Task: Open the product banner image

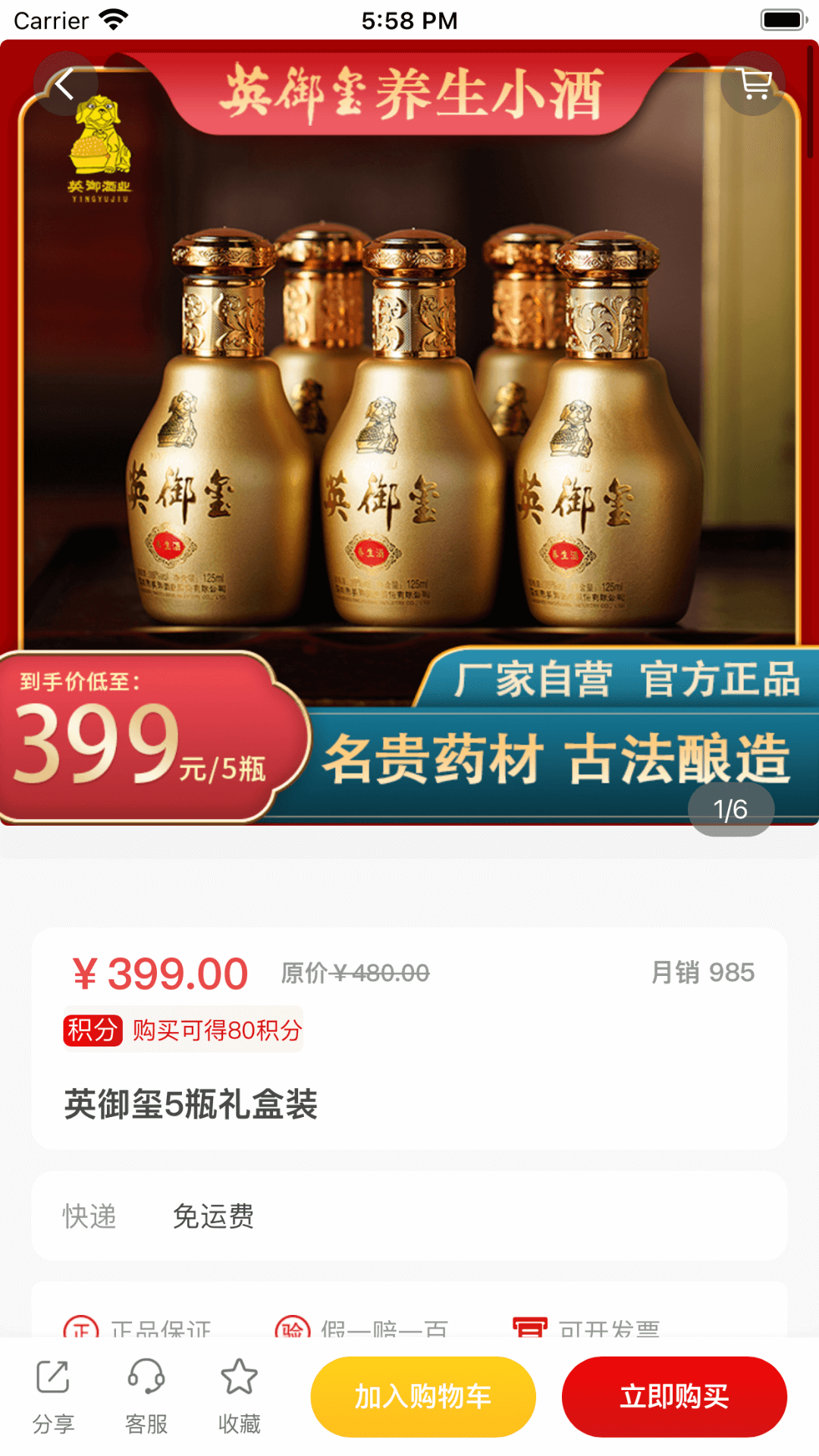Action: click(x=409, y=425)
